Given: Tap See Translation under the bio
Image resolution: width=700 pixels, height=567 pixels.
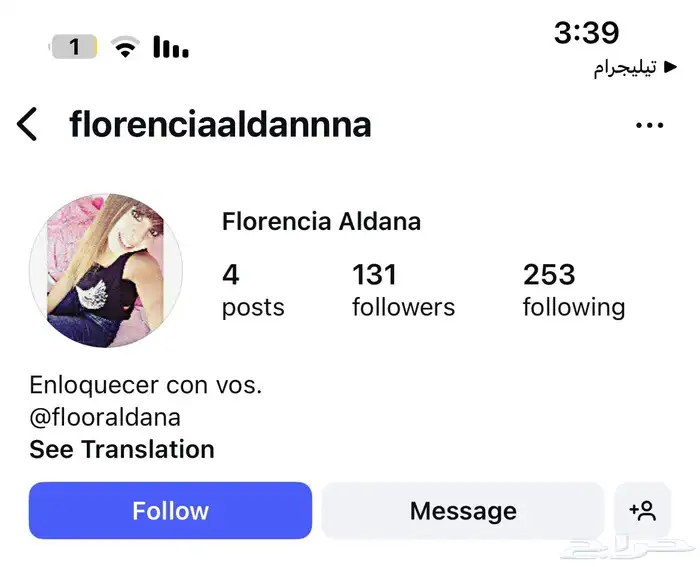Looking at the screenshot, I should tap(122, 450).
